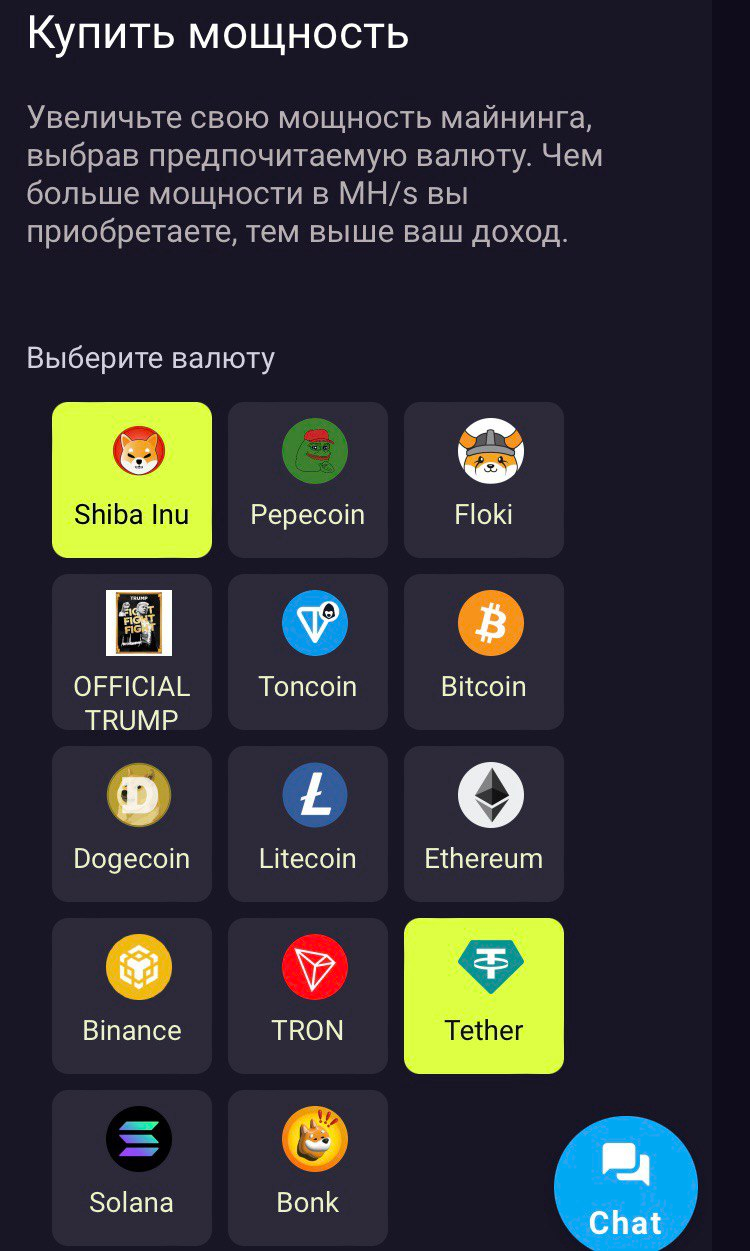The height and width of the screenshot is (1251, 750).
Task: Select Bitcoin as currency
Action: point(484,652)
